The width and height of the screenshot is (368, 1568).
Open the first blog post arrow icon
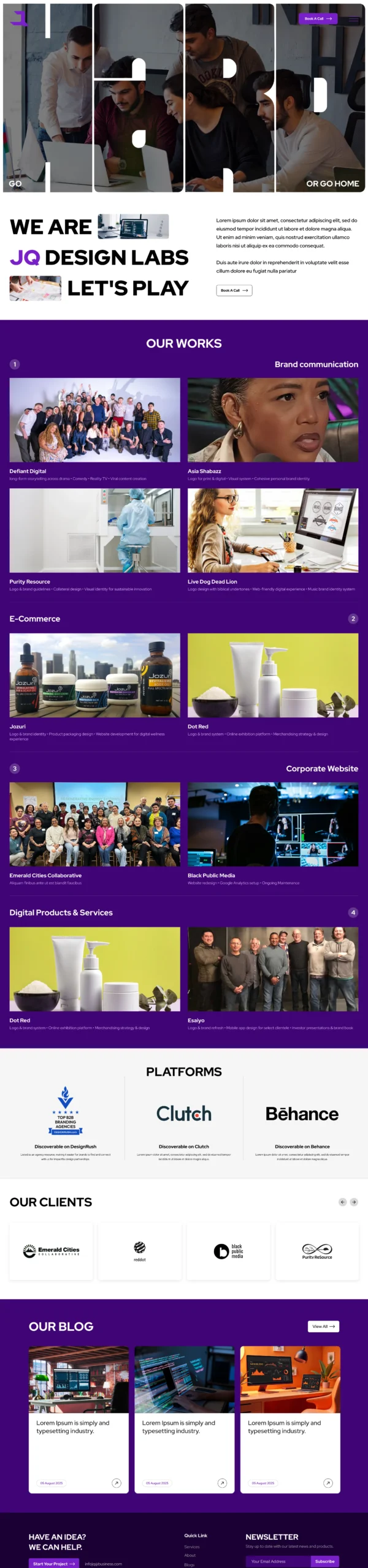[x=117, y=1483]
